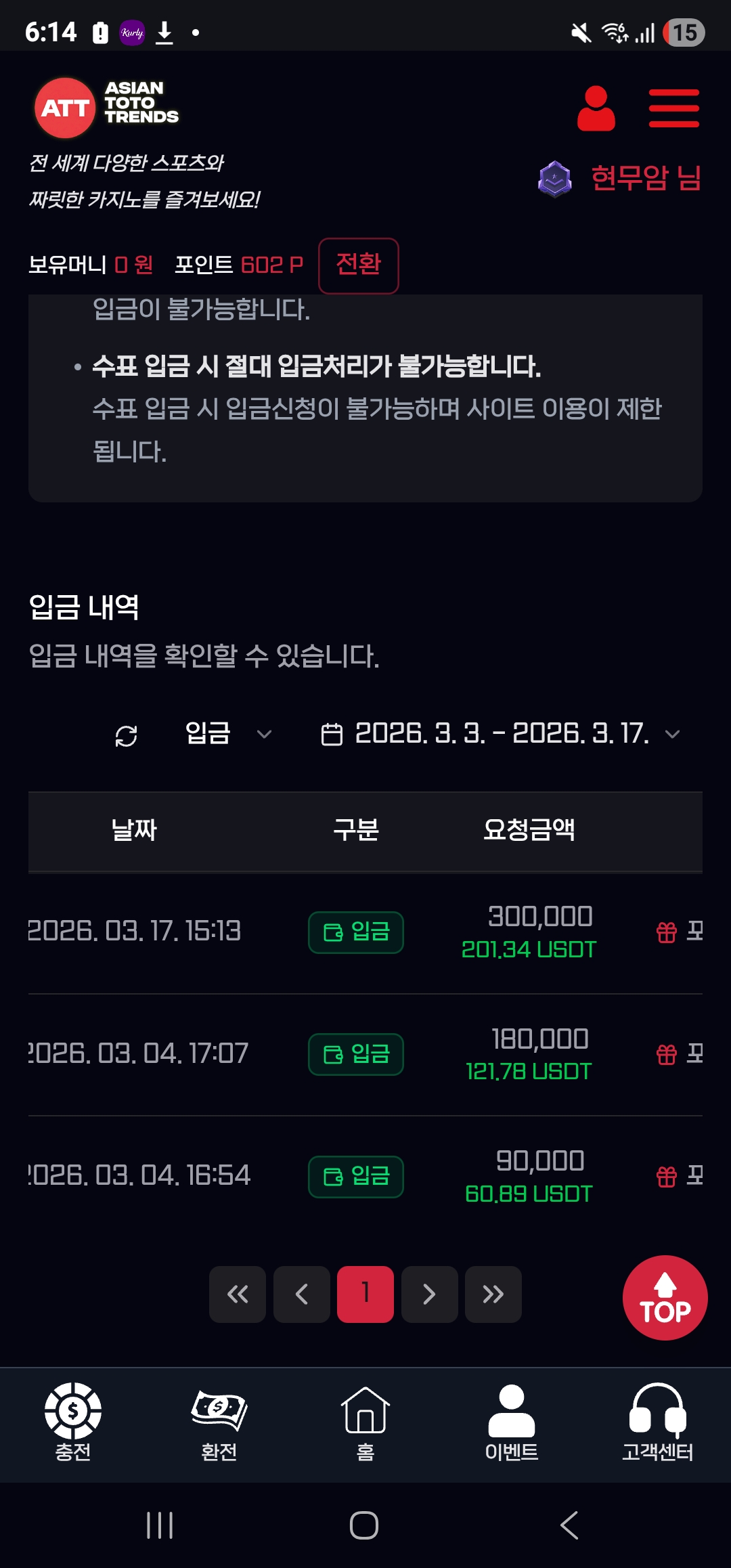Open the user profile icon

tap(596, 108)
